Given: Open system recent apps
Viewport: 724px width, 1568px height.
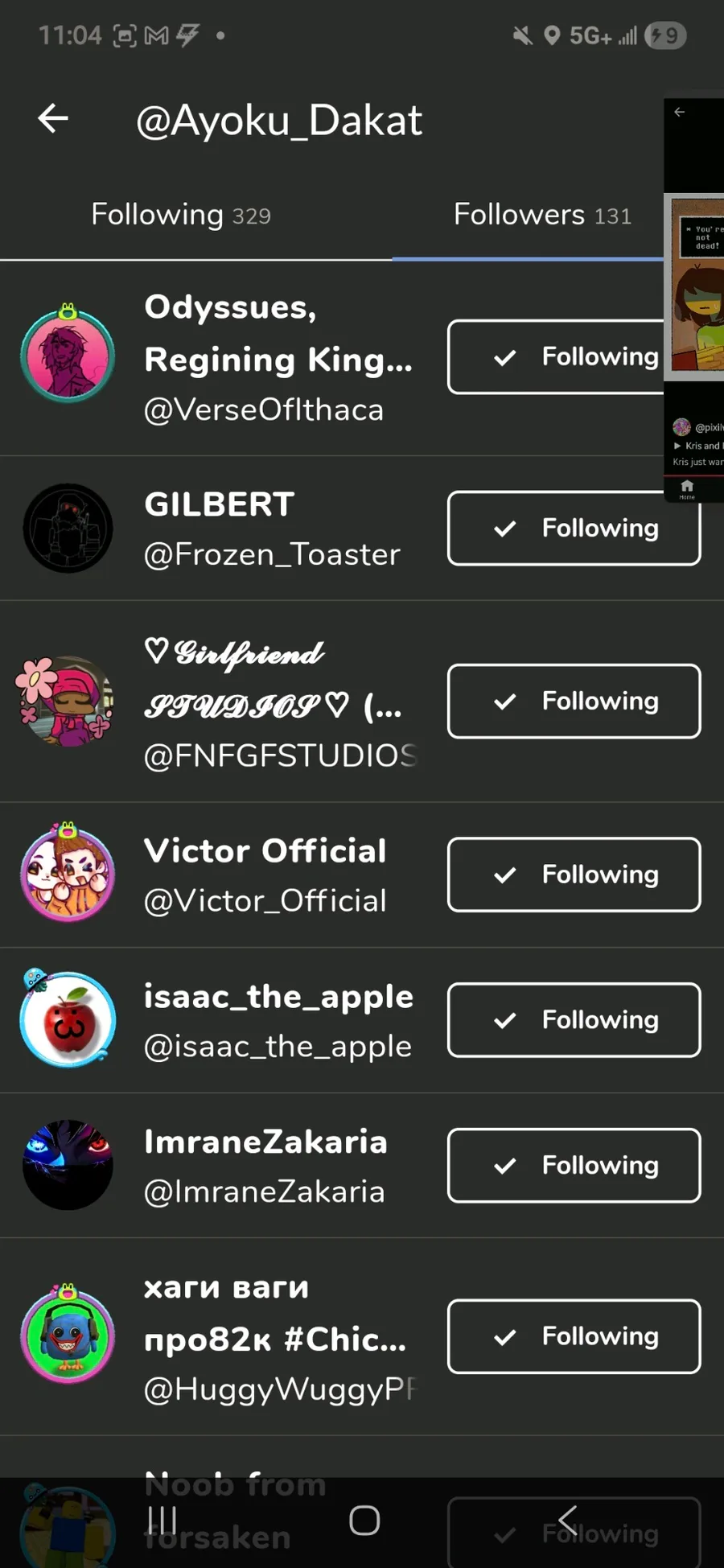Looking at the screenshot, I should (162, 1521).
